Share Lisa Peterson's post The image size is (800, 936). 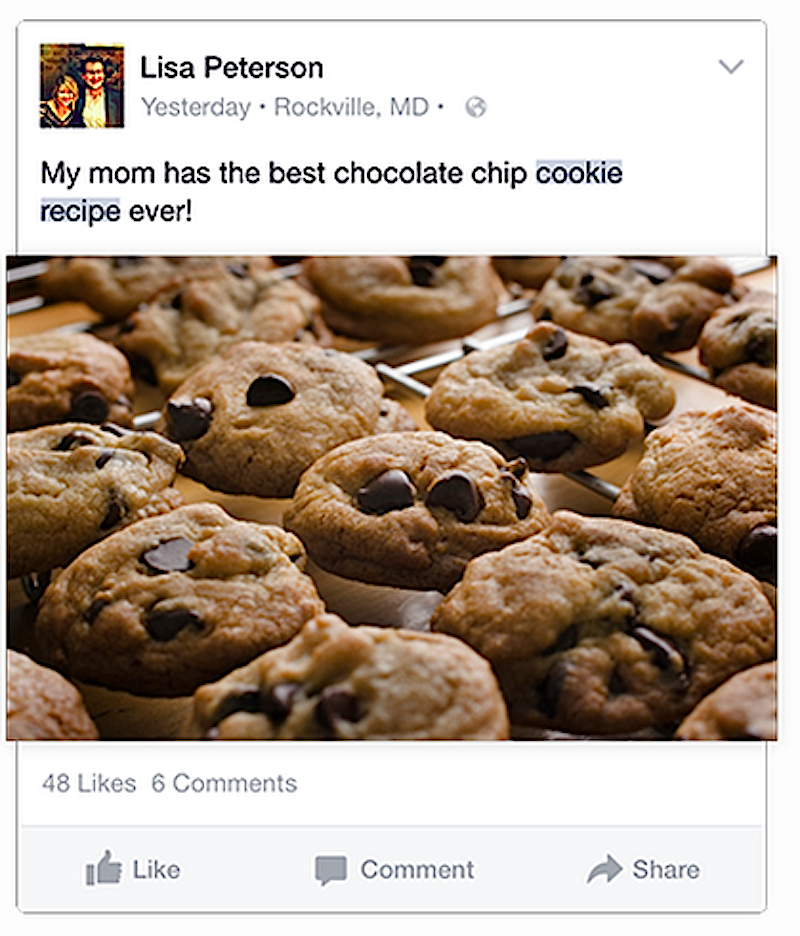pyautogui.click(x=643, y=869)
